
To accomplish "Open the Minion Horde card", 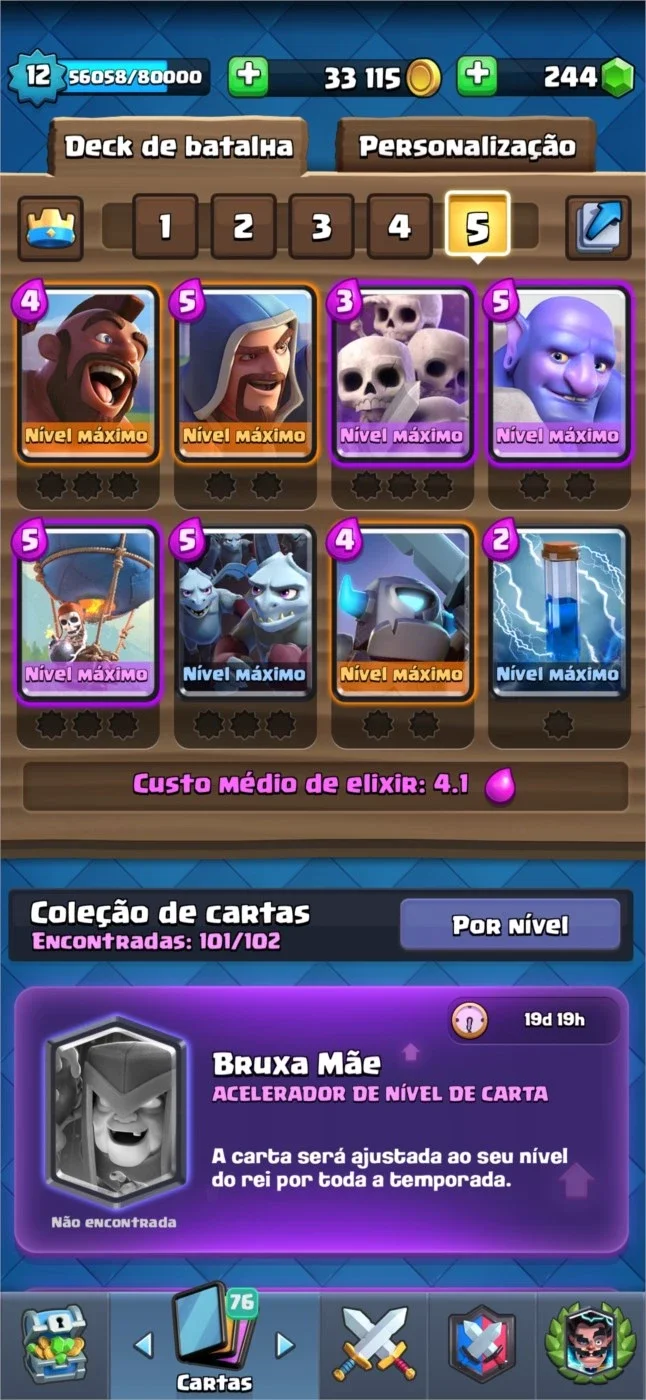I will point(245,612).
